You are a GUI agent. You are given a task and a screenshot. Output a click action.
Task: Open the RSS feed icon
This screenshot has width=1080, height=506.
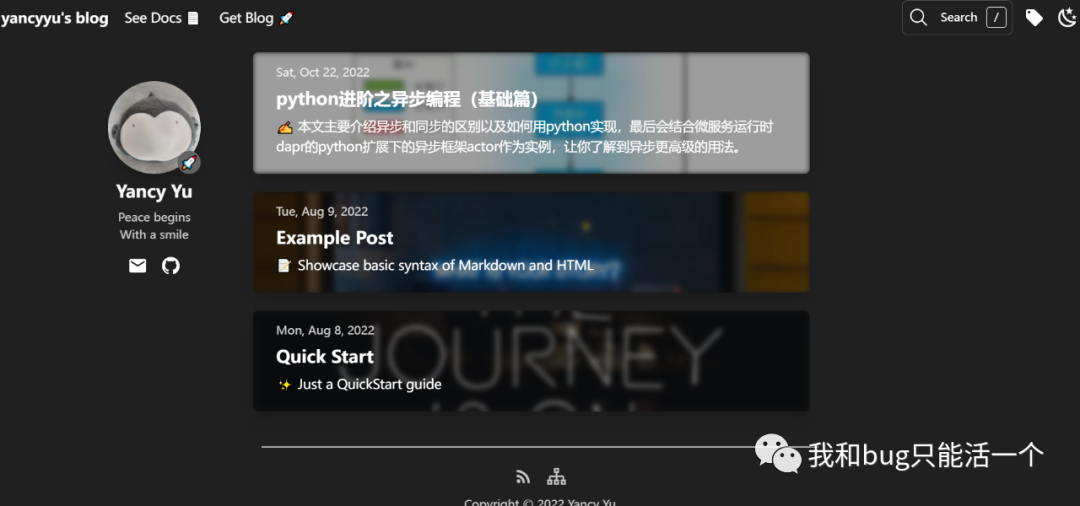523,477
